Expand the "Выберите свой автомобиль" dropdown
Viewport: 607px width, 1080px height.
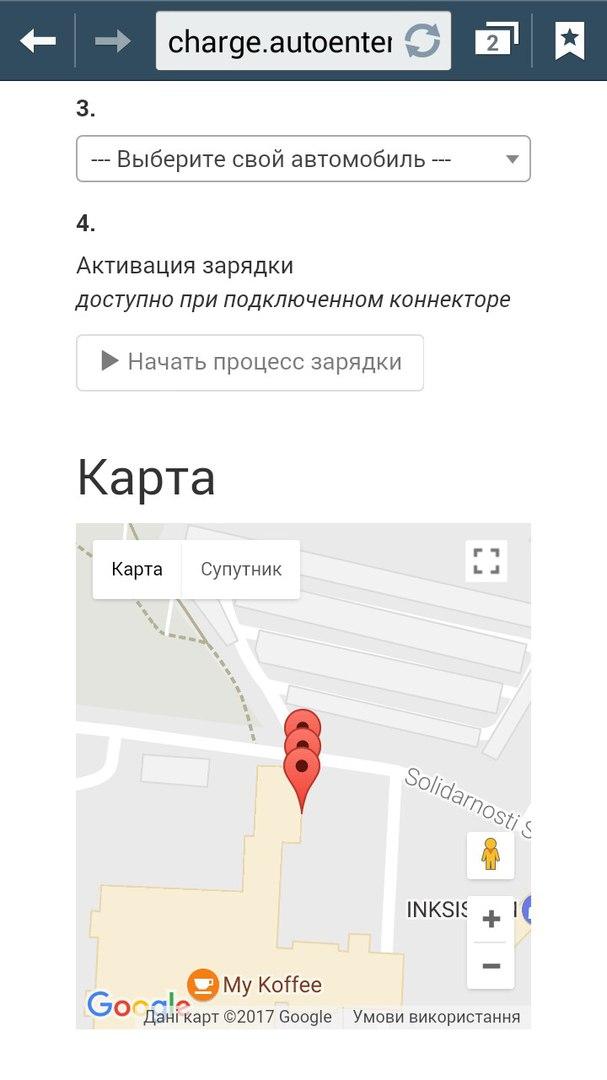point(303,159)
